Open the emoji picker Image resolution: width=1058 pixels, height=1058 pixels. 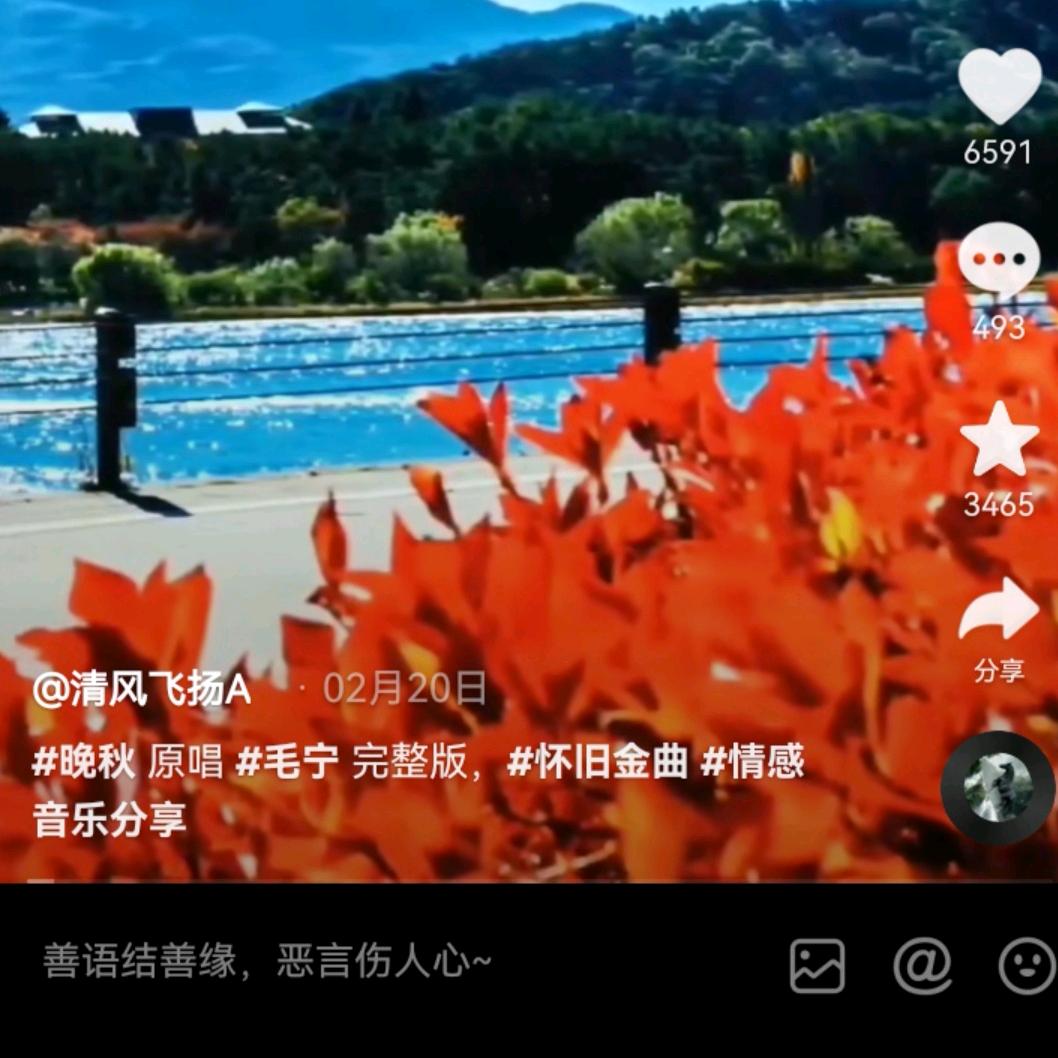tap(1026, 966)
